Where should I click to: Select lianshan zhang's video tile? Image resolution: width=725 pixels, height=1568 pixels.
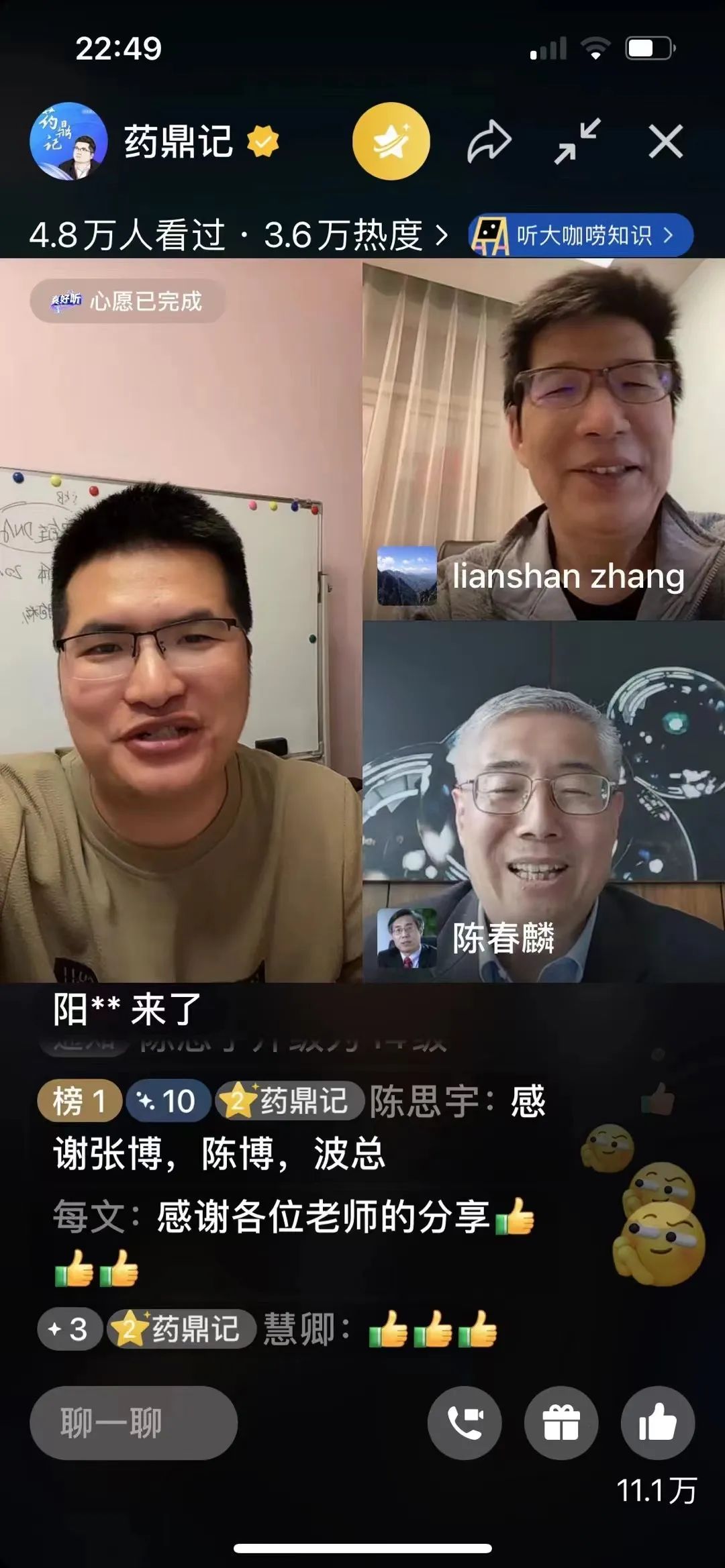(544, 439)
